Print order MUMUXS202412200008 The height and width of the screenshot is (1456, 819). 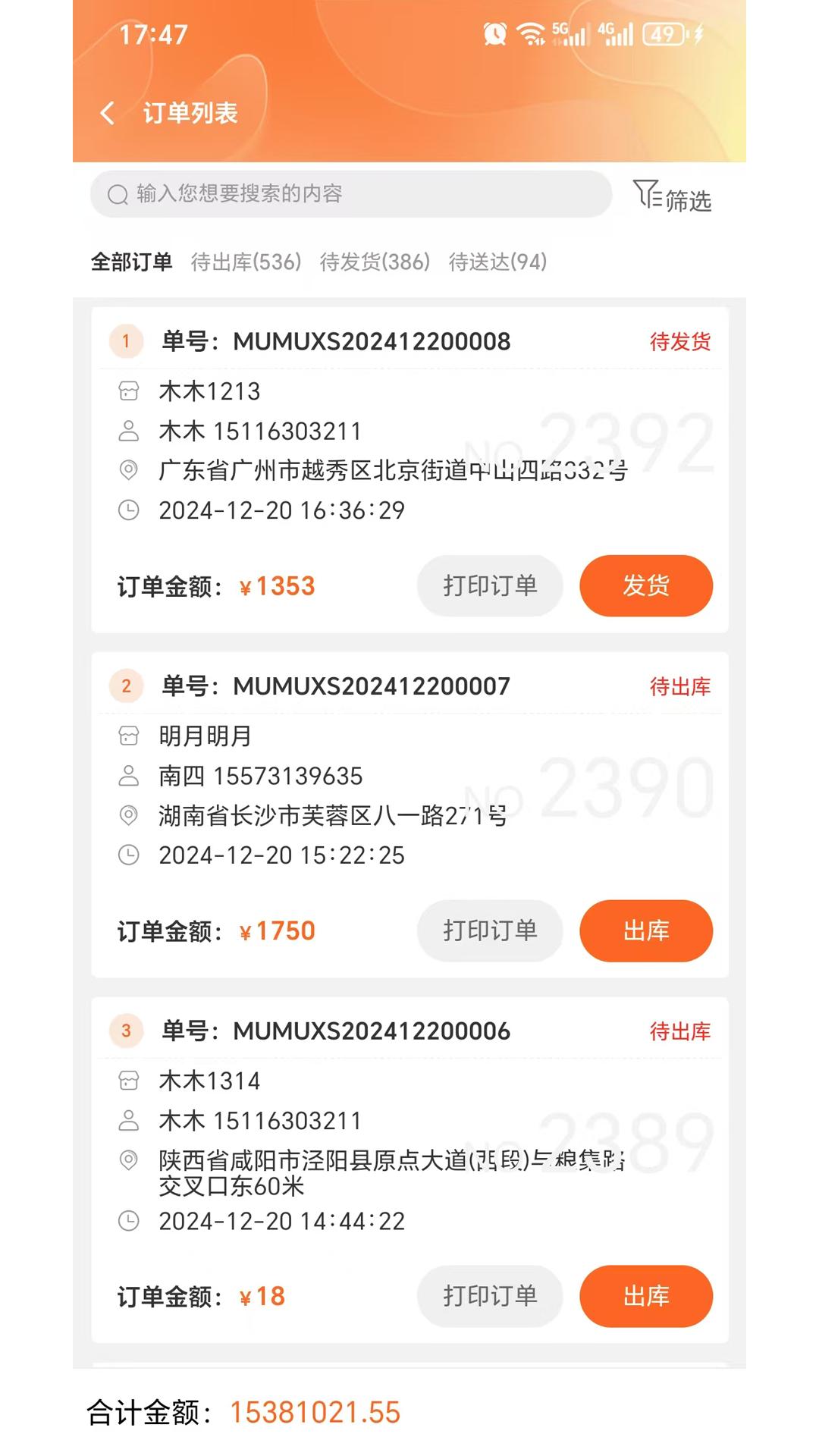pos(490,585)
